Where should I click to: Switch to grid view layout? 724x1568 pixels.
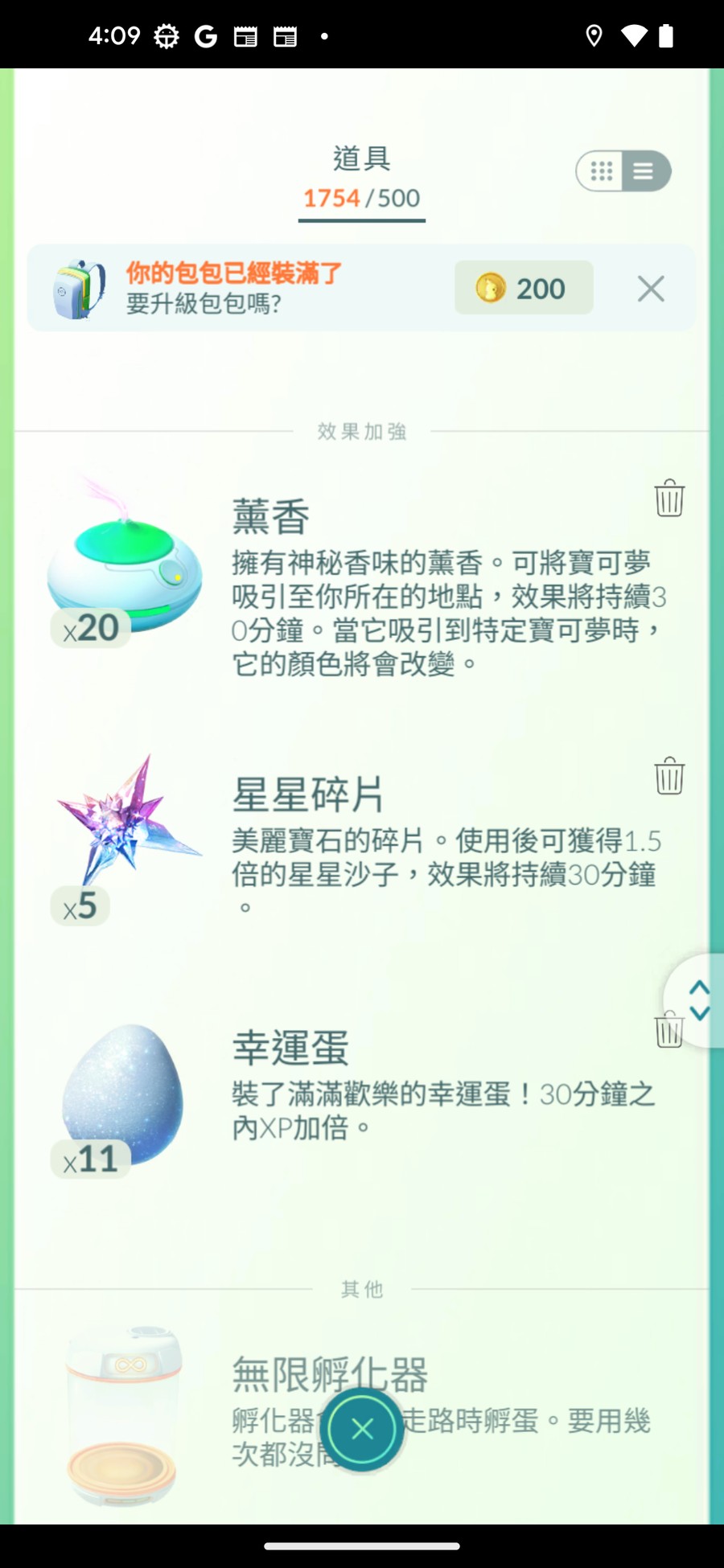(x=601, y=171)
